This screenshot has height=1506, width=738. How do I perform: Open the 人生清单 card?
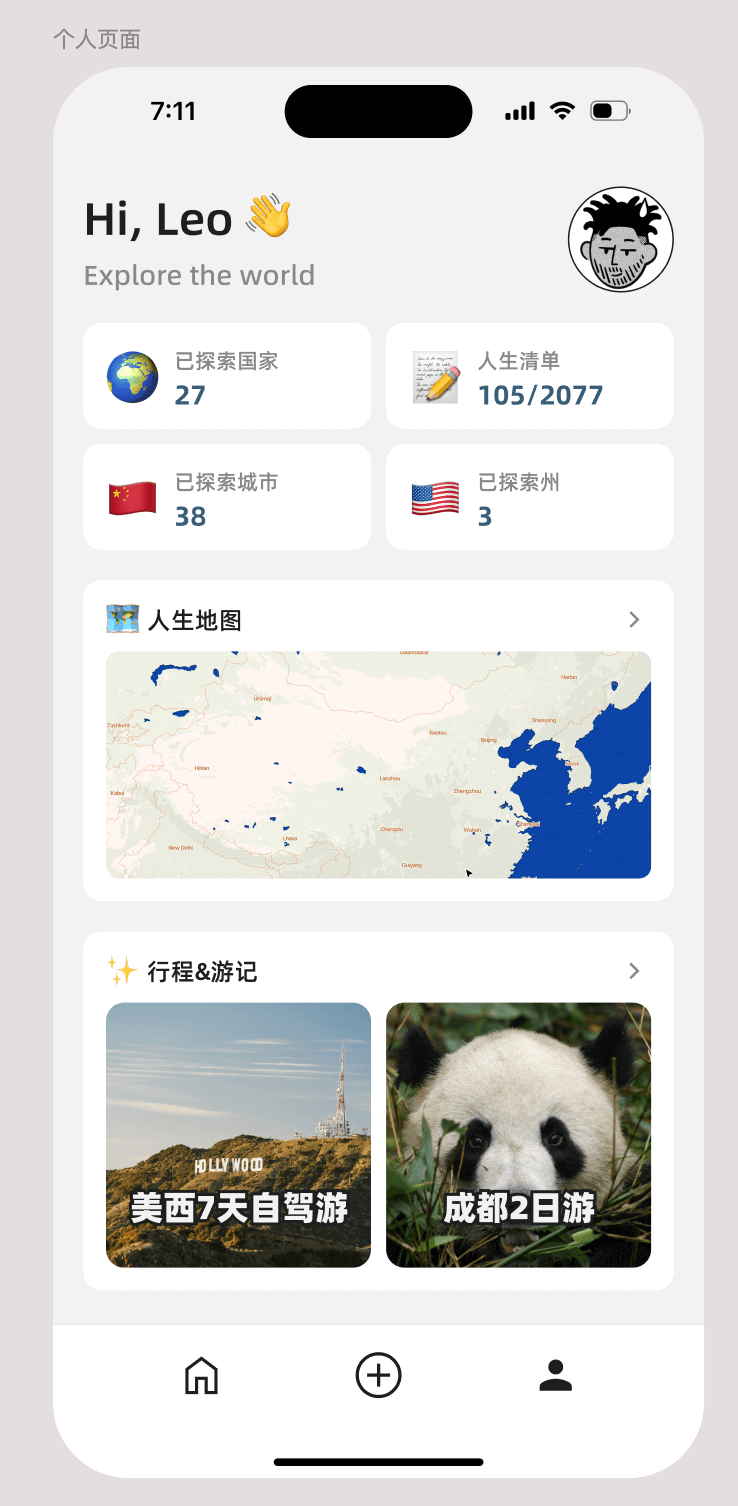(x=530, y=376)
